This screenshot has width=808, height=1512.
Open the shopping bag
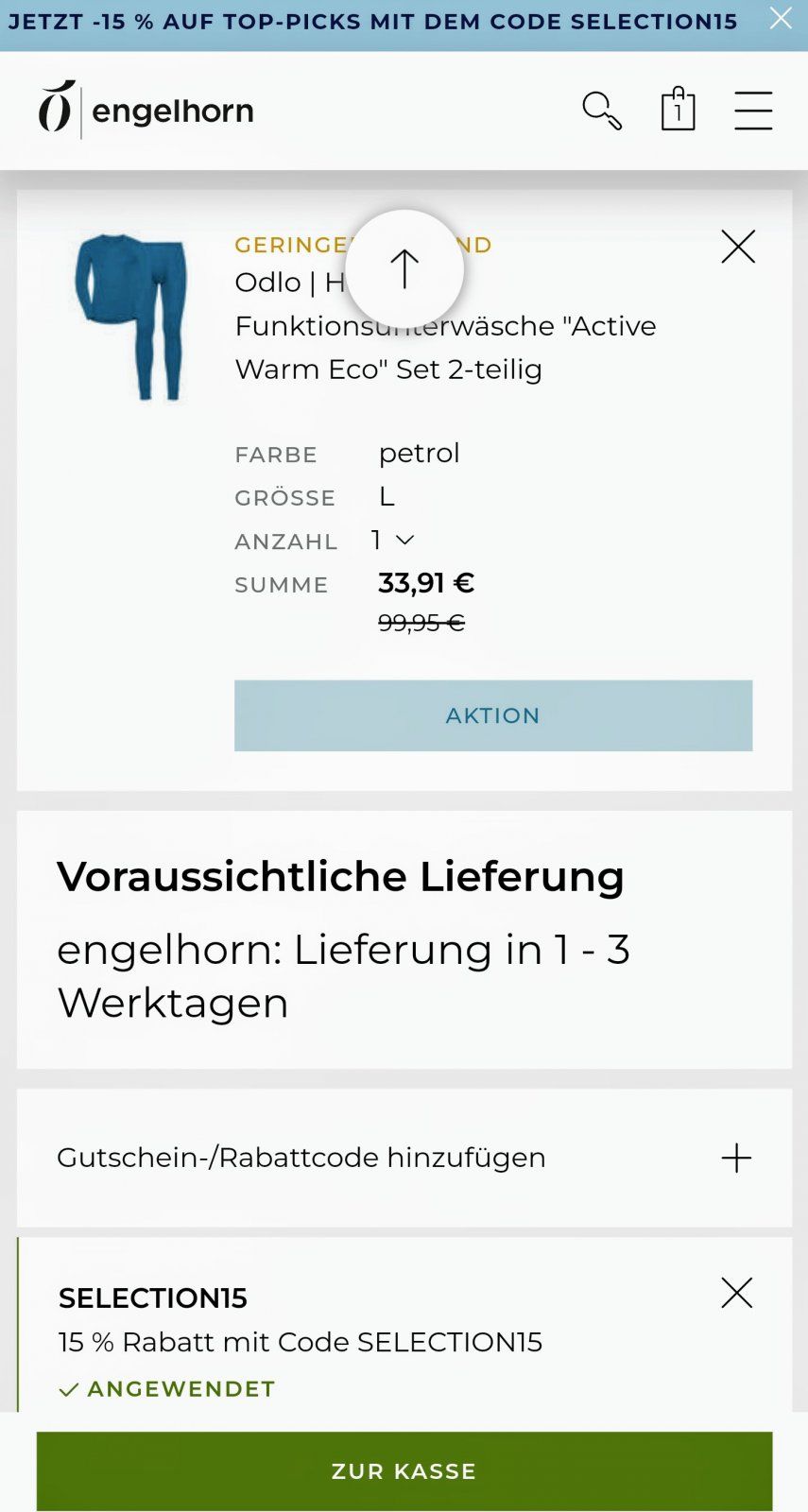click(x=678, y=110)
